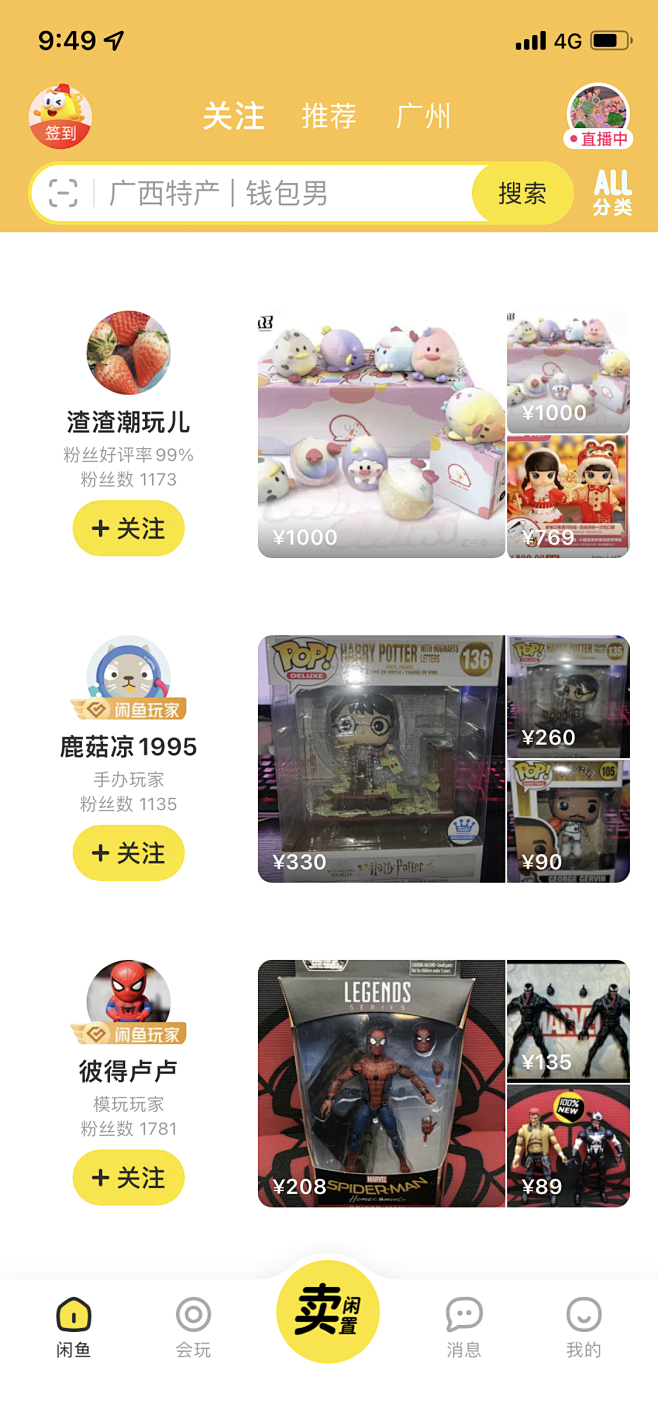This screenshot has width=658, height=1425.
Task: Tap the 搜索 search button
Action: pyautogui.click(x=522, y=193)
